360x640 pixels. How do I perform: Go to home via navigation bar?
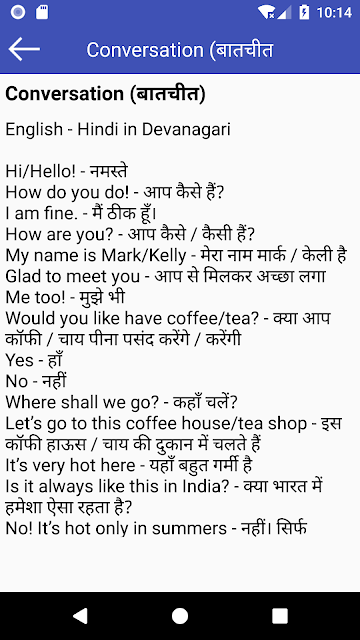(x=180, y=616)
